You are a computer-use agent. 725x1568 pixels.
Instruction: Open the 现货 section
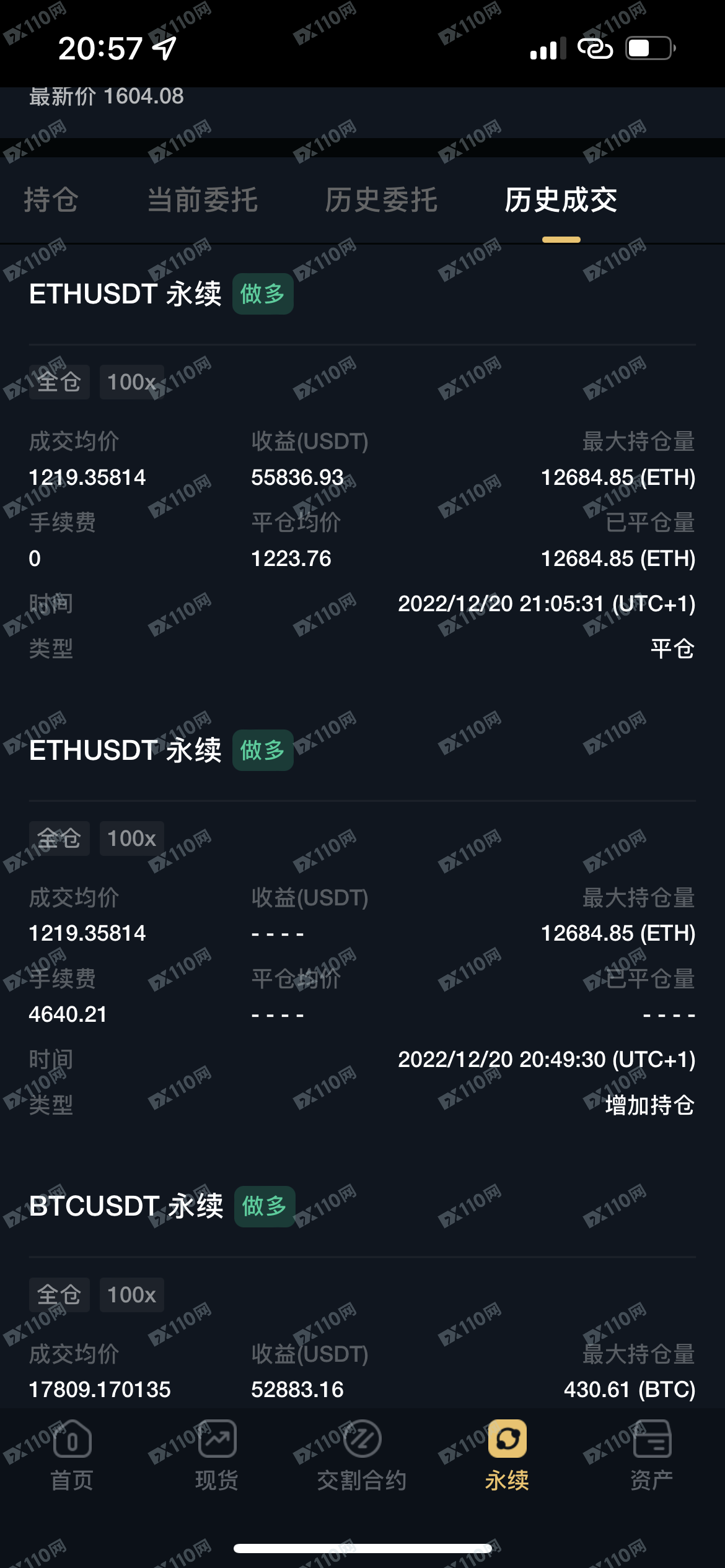click(x=217, y=1455)
